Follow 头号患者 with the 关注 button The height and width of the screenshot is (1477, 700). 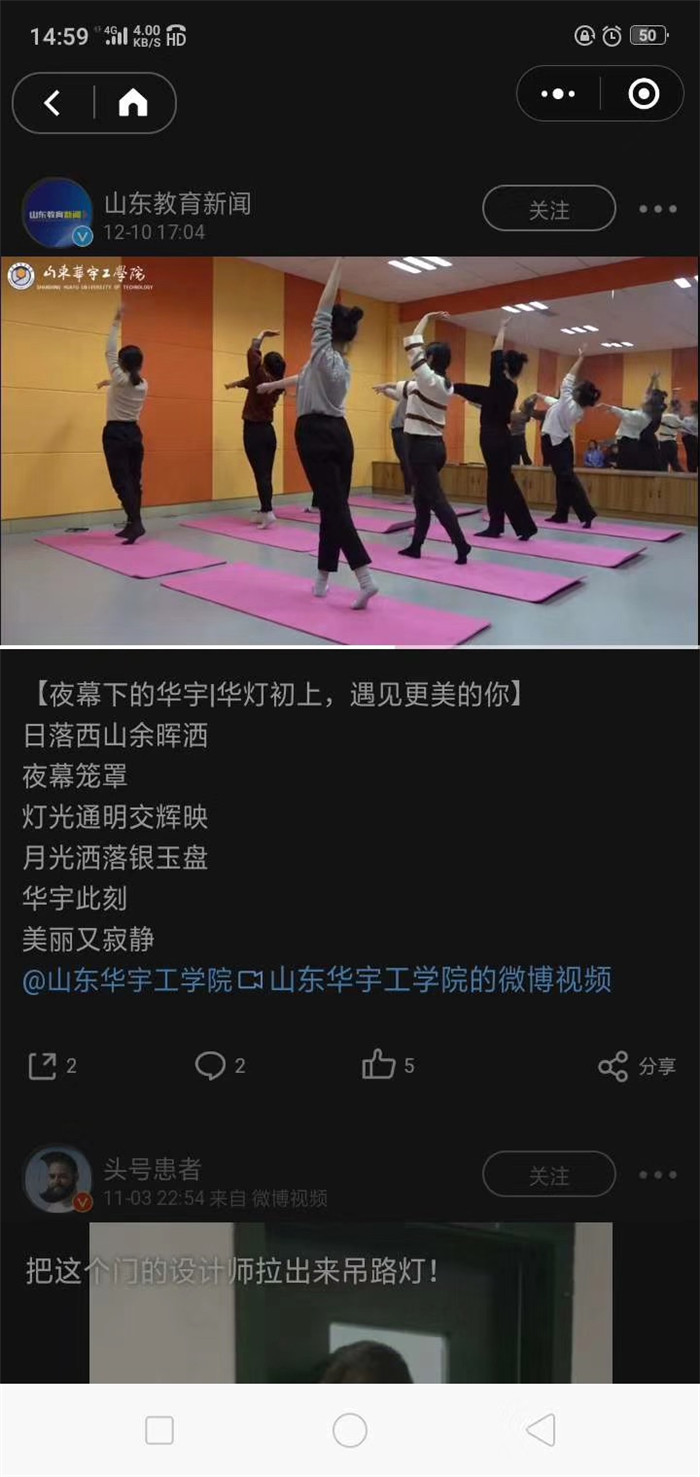coord(549,1175)
